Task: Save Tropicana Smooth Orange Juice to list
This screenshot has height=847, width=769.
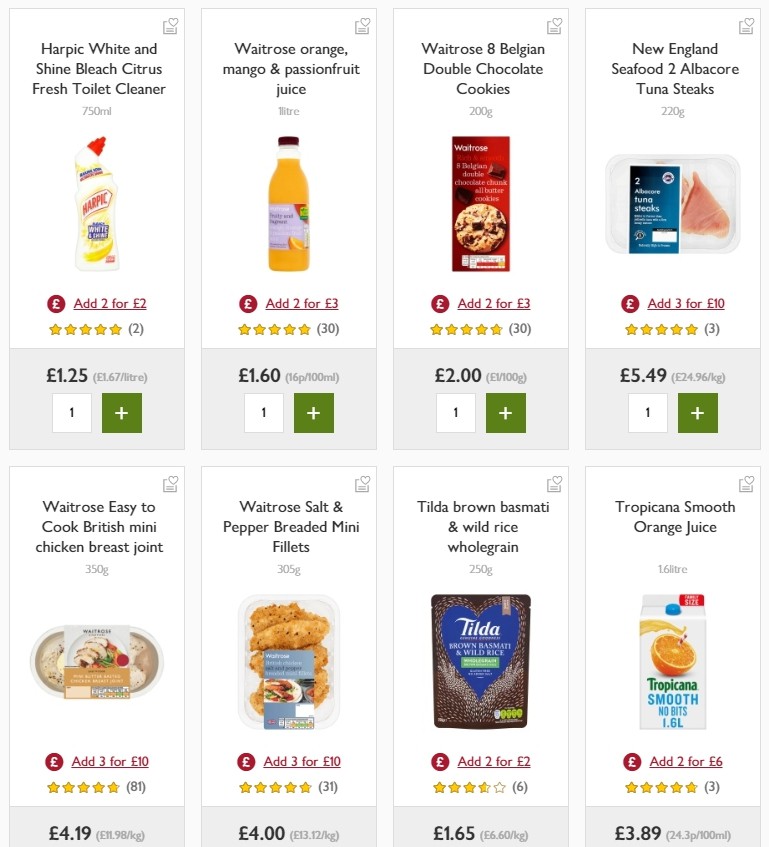Action: [x=746, y=484]
